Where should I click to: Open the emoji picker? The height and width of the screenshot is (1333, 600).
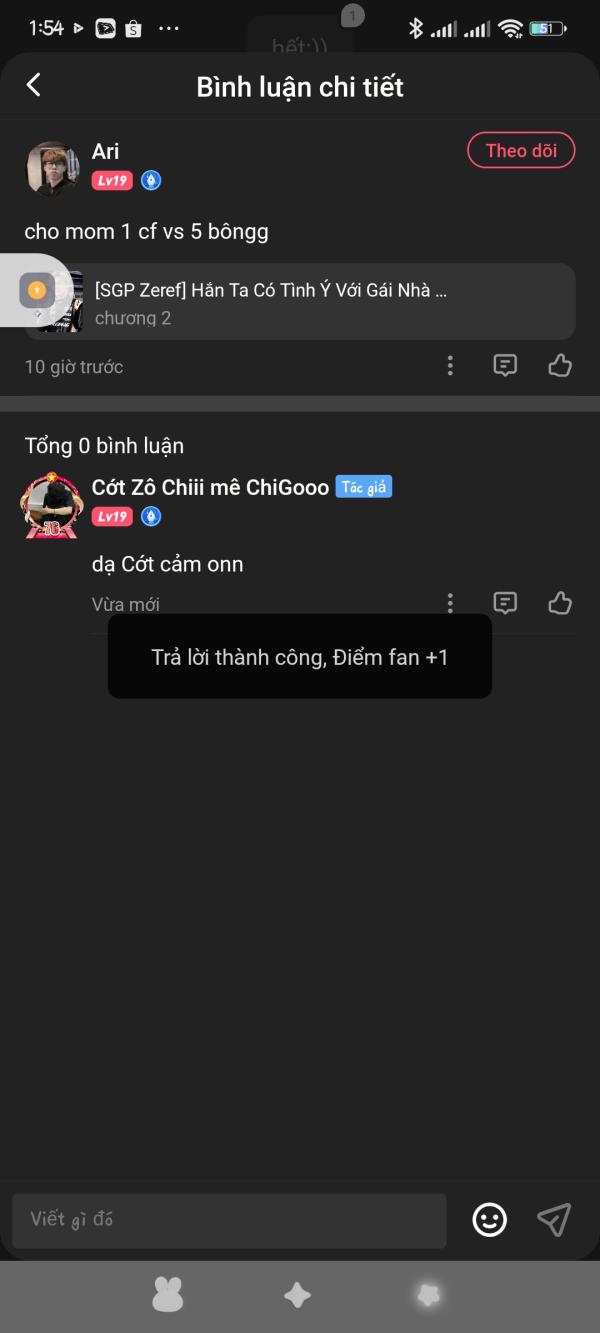tap(490, 1219)
